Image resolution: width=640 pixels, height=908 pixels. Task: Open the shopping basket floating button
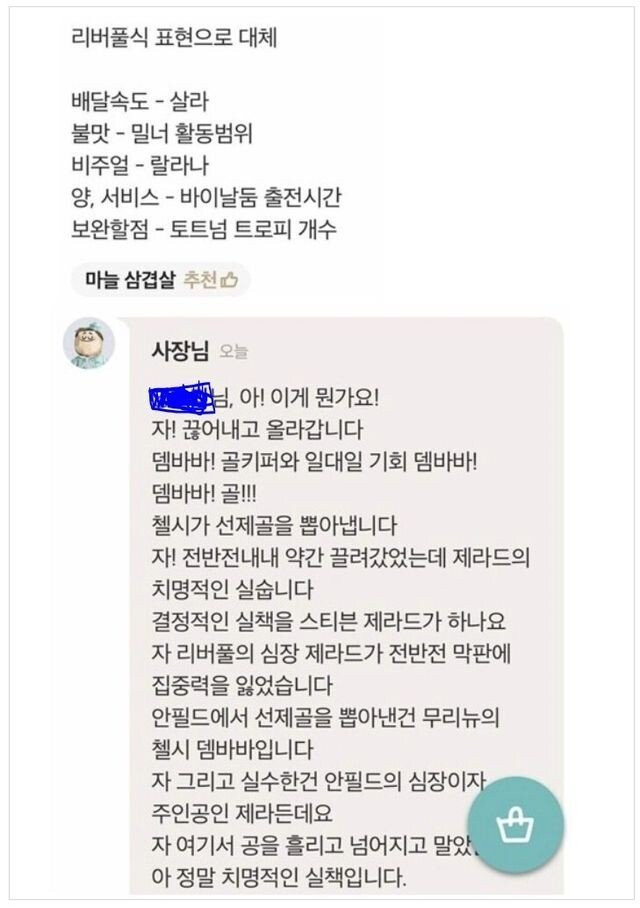coord(515,827)
